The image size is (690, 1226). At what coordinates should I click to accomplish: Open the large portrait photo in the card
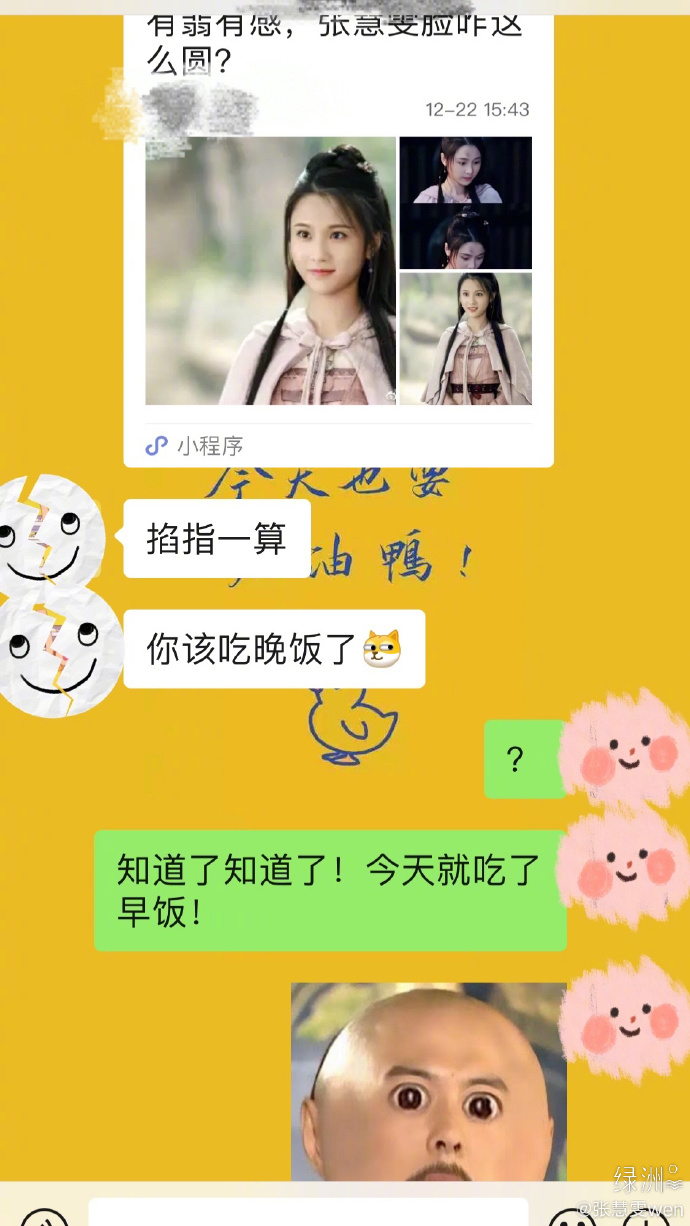click(x=270, y=270)
